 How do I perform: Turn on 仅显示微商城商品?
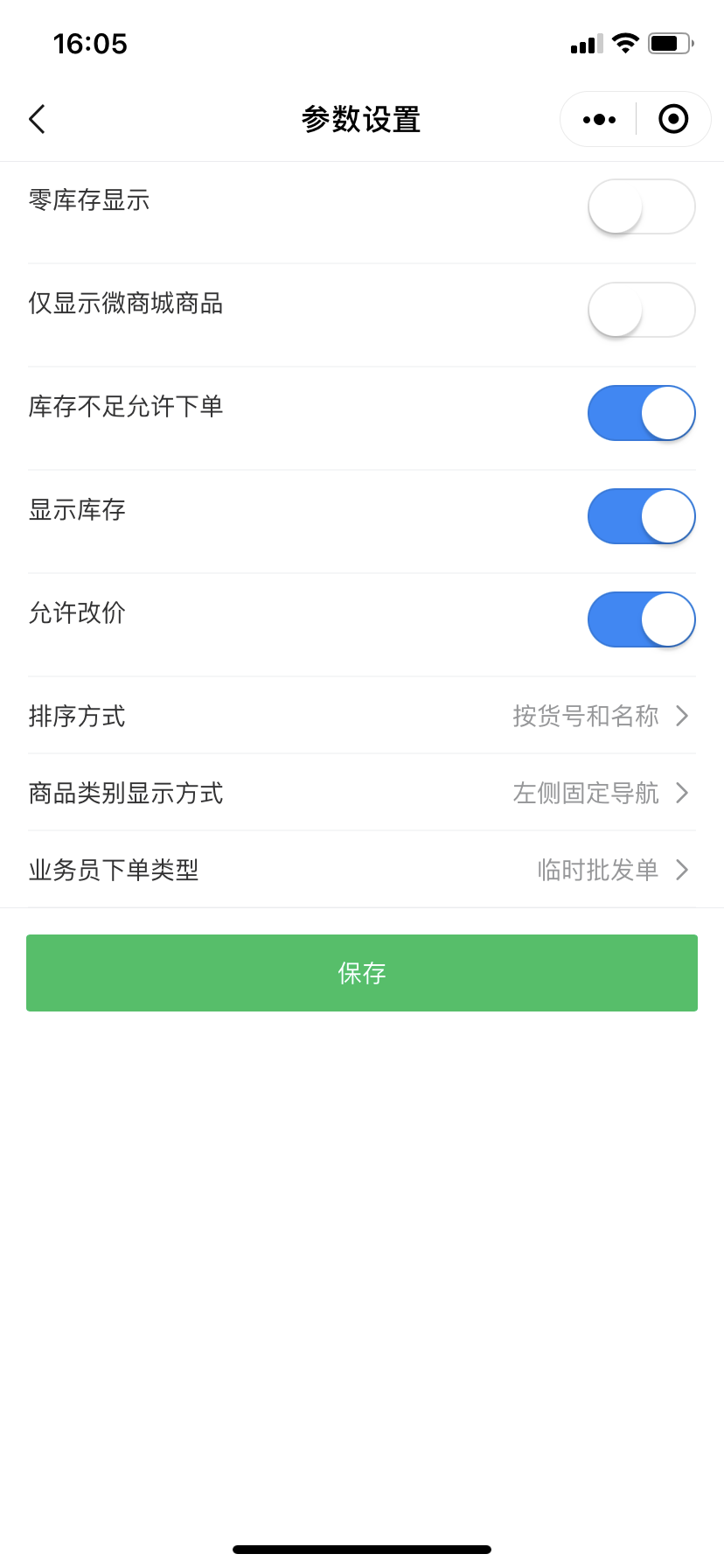(x=641, y=310)
